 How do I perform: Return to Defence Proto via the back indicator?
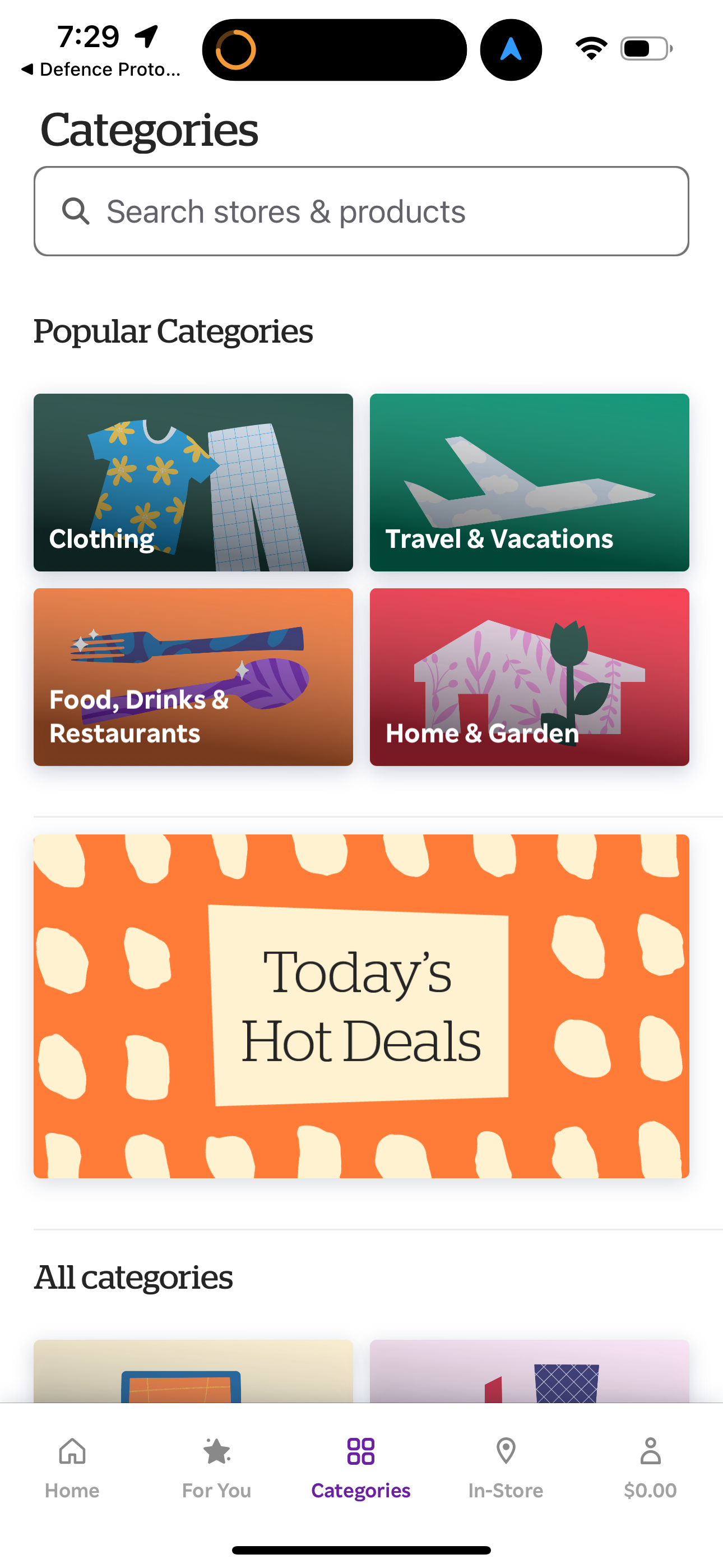click(100, 68)
